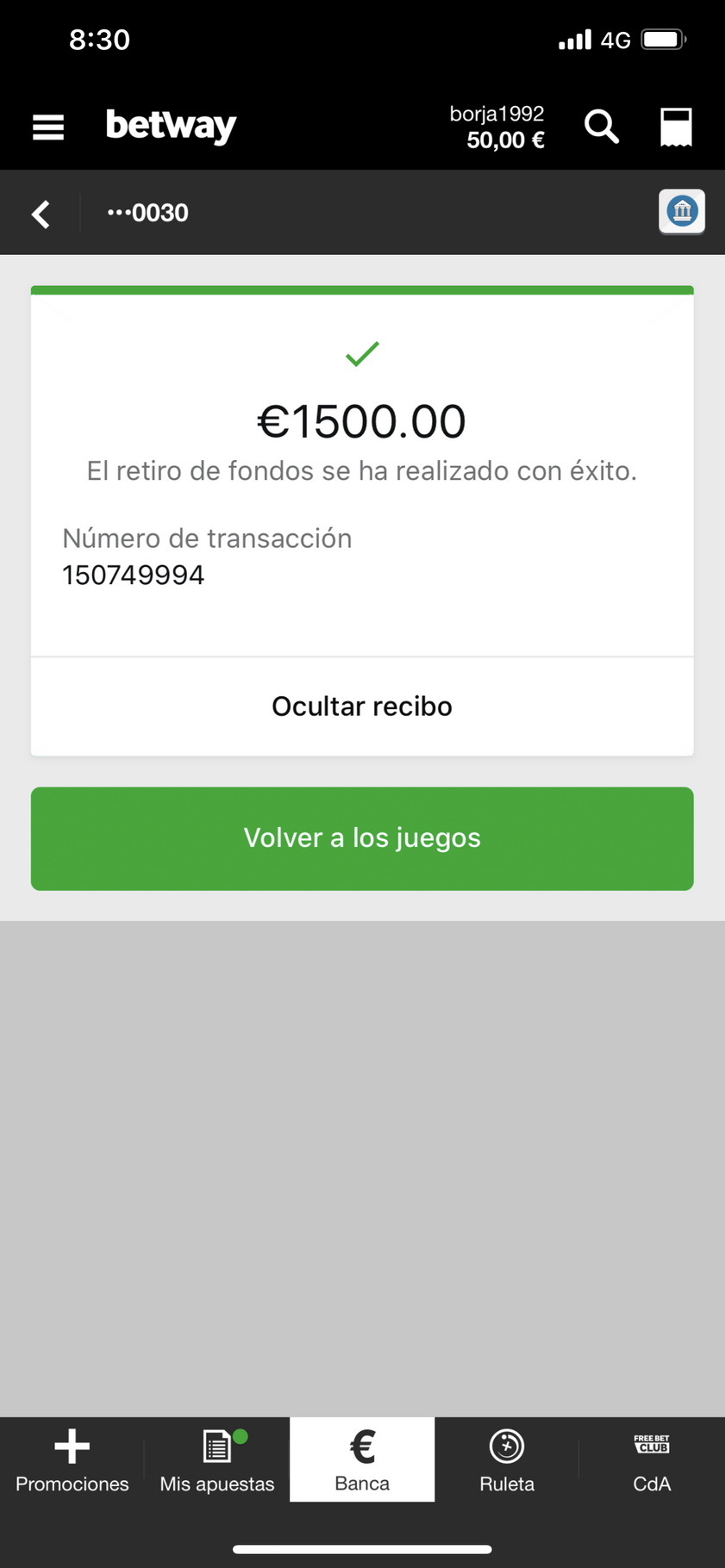Open the Promociones tab
Image resolution: width=725 pixels, height=1568 pixels.
(72, 1459)
